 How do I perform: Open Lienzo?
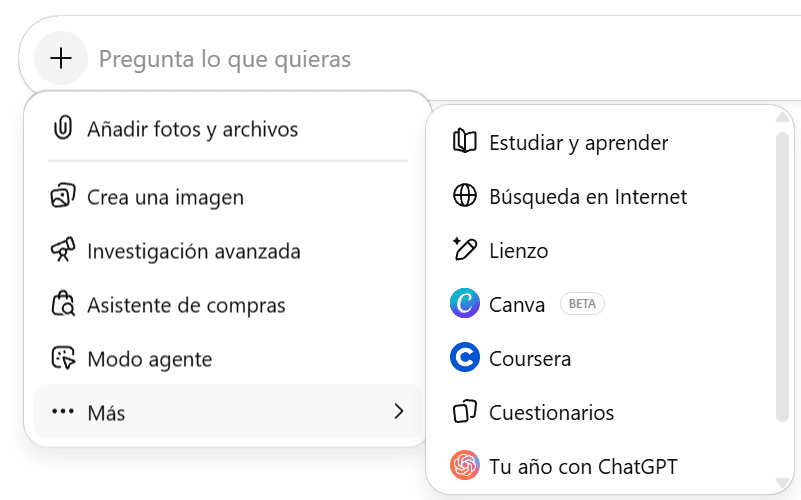click(605, 251)
